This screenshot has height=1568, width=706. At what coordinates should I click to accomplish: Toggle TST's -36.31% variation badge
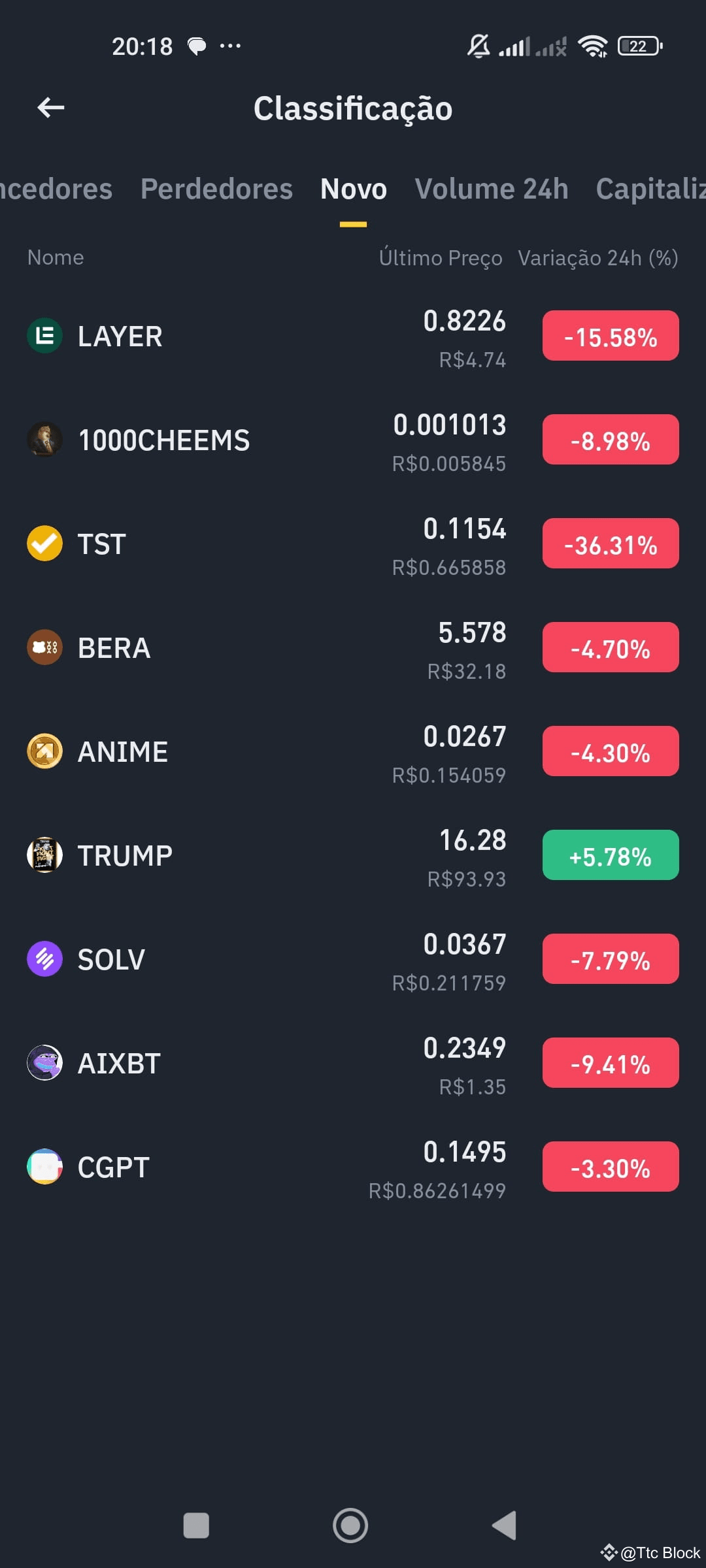click(x=609, y=543)
